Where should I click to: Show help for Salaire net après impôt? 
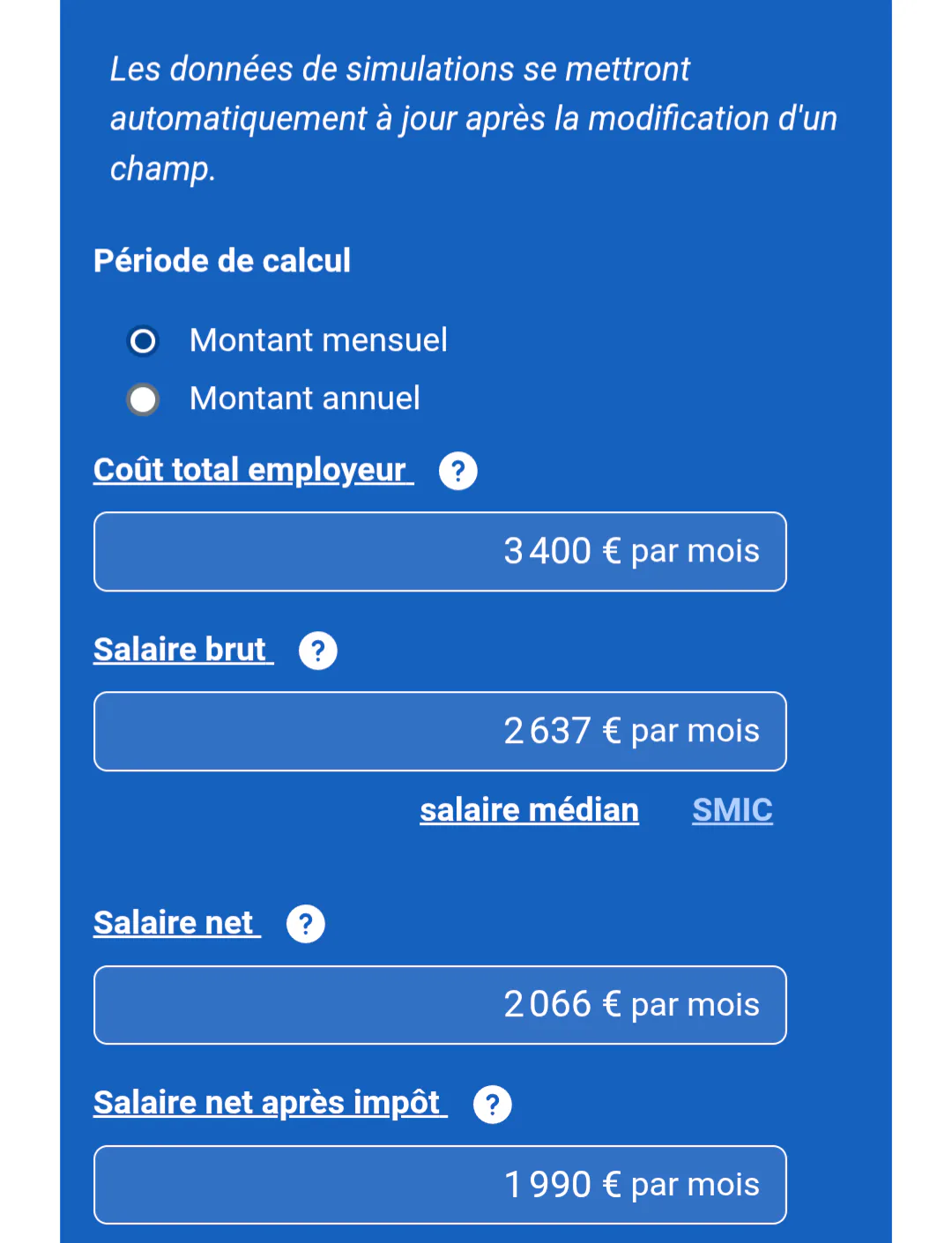(x=493, y=1104)
